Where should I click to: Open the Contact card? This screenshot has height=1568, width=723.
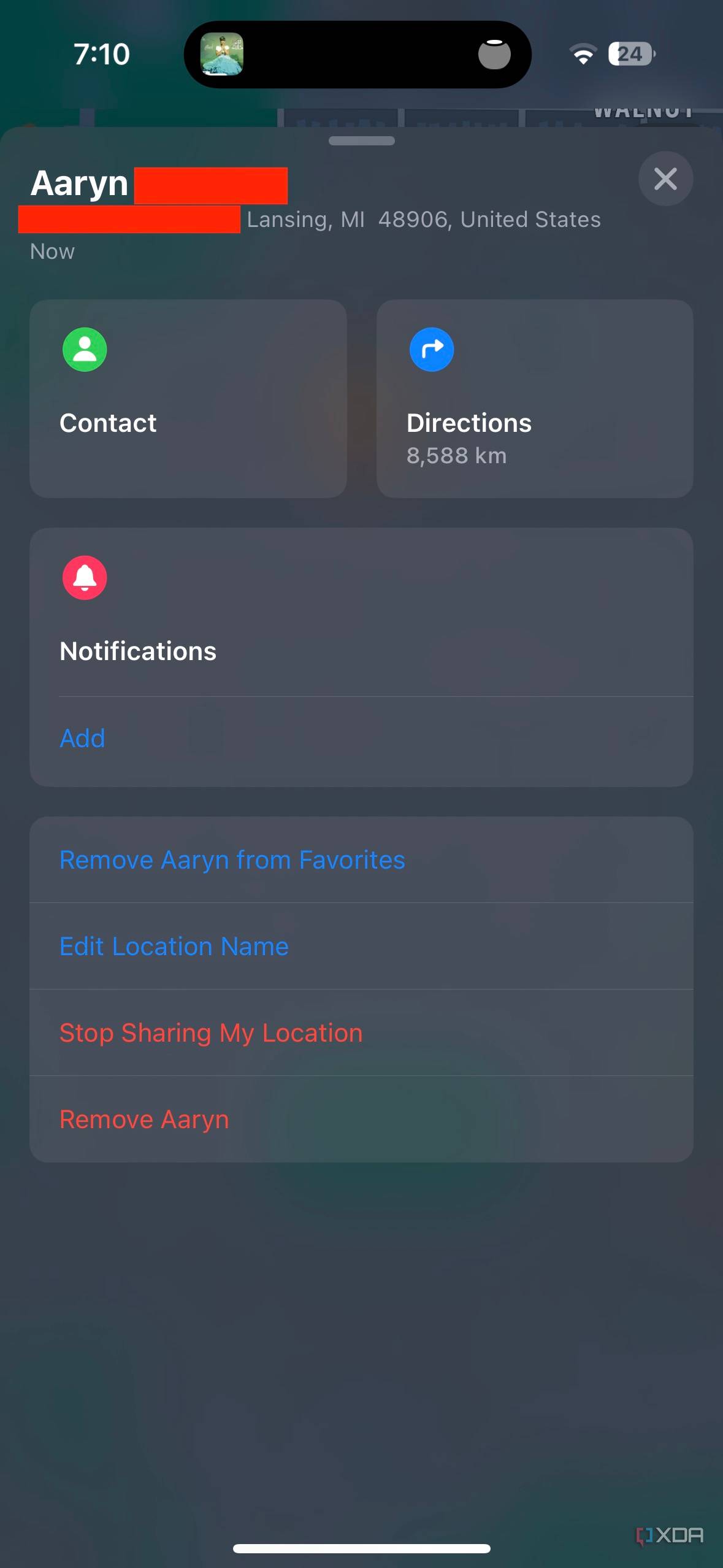[188, 398]
